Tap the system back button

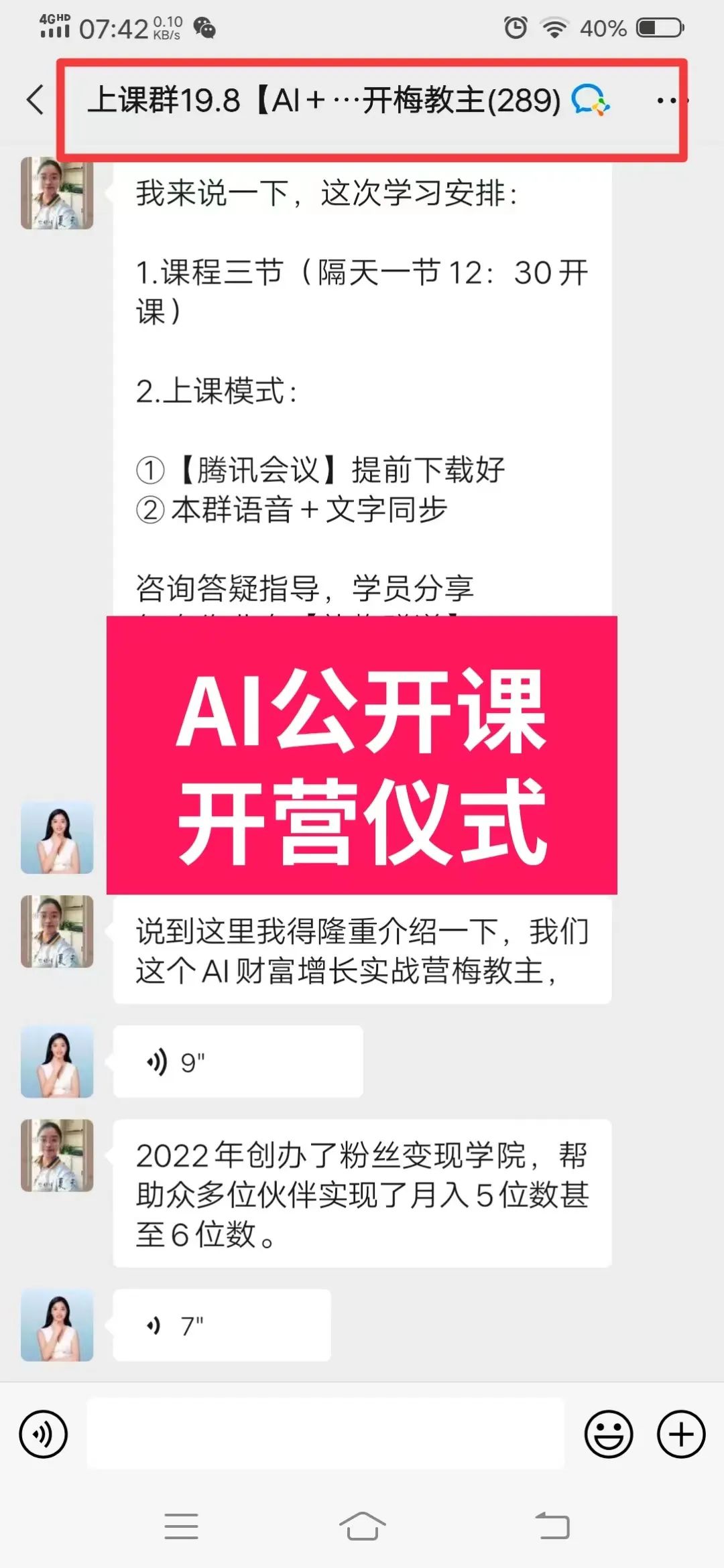[552, 1526]
